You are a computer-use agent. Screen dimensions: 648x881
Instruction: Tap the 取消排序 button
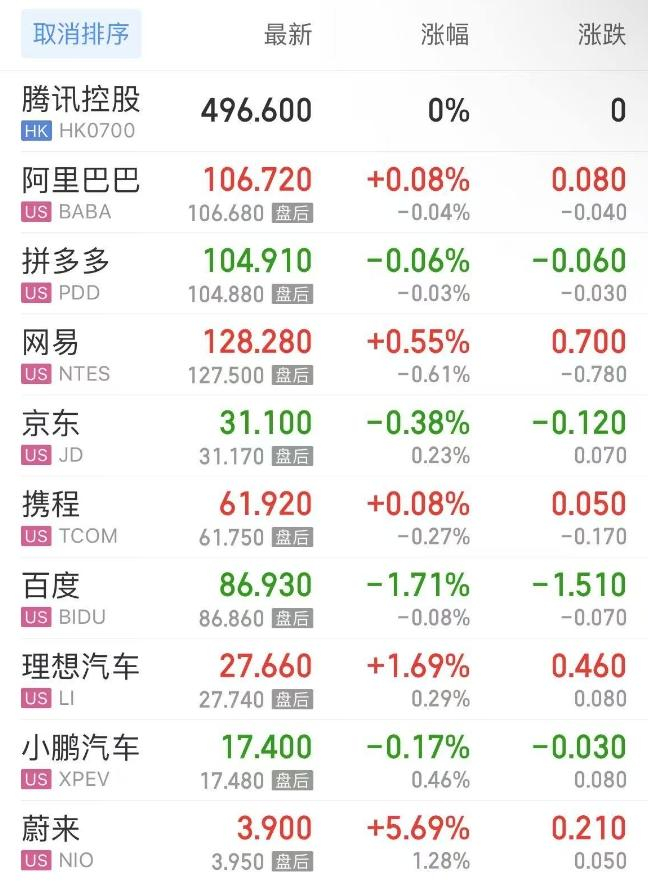coord(81,35)
